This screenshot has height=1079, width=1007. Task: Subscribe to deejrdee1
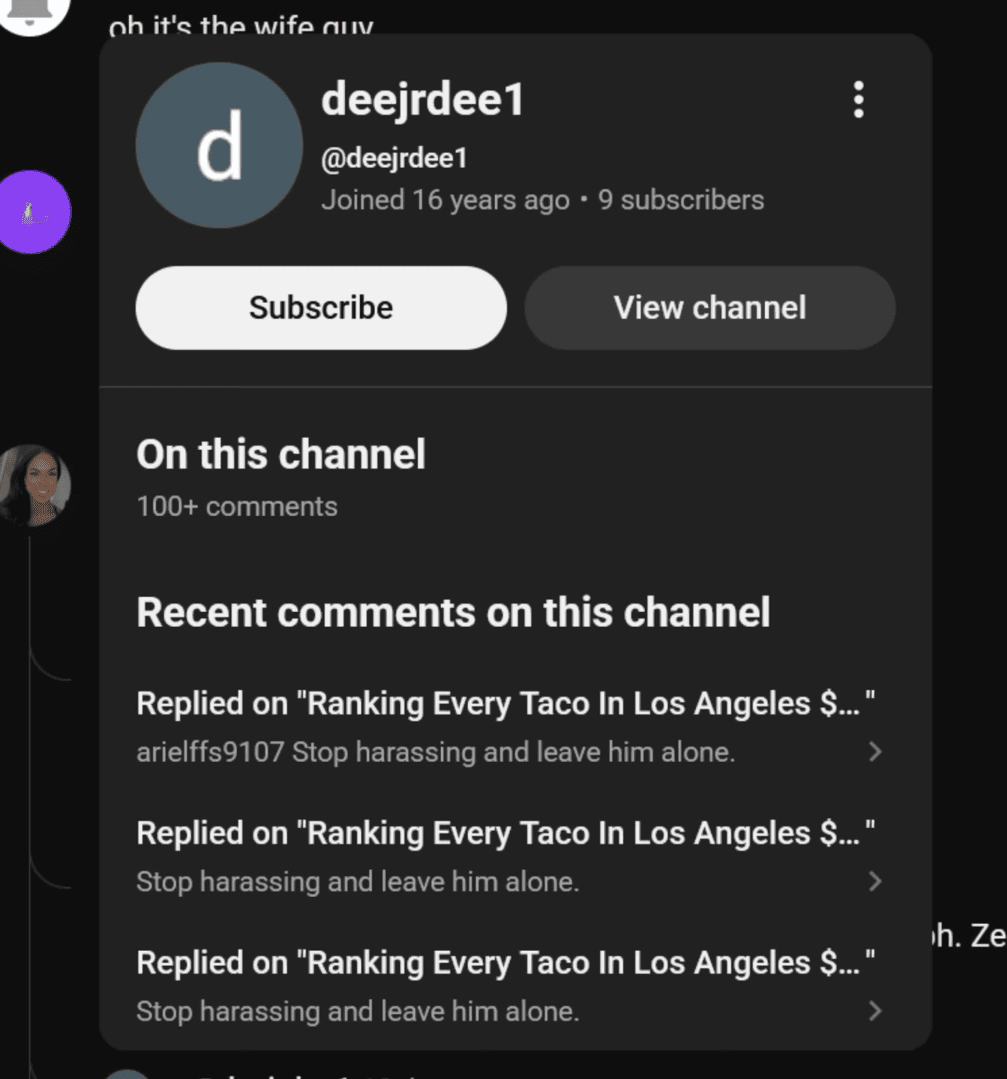[x=320, y=308]
